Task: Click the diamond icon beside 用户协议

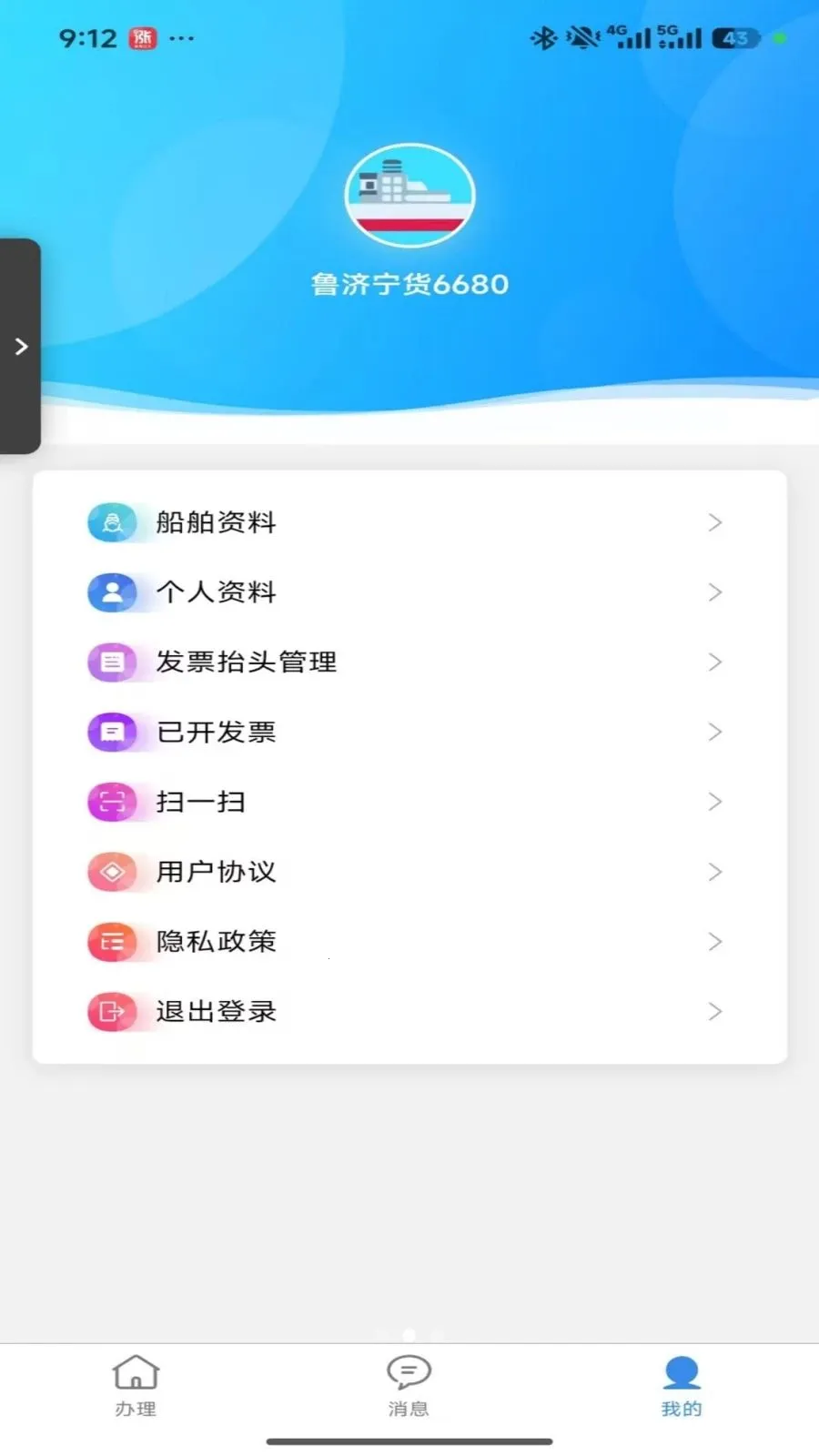Action: (112, 872)
